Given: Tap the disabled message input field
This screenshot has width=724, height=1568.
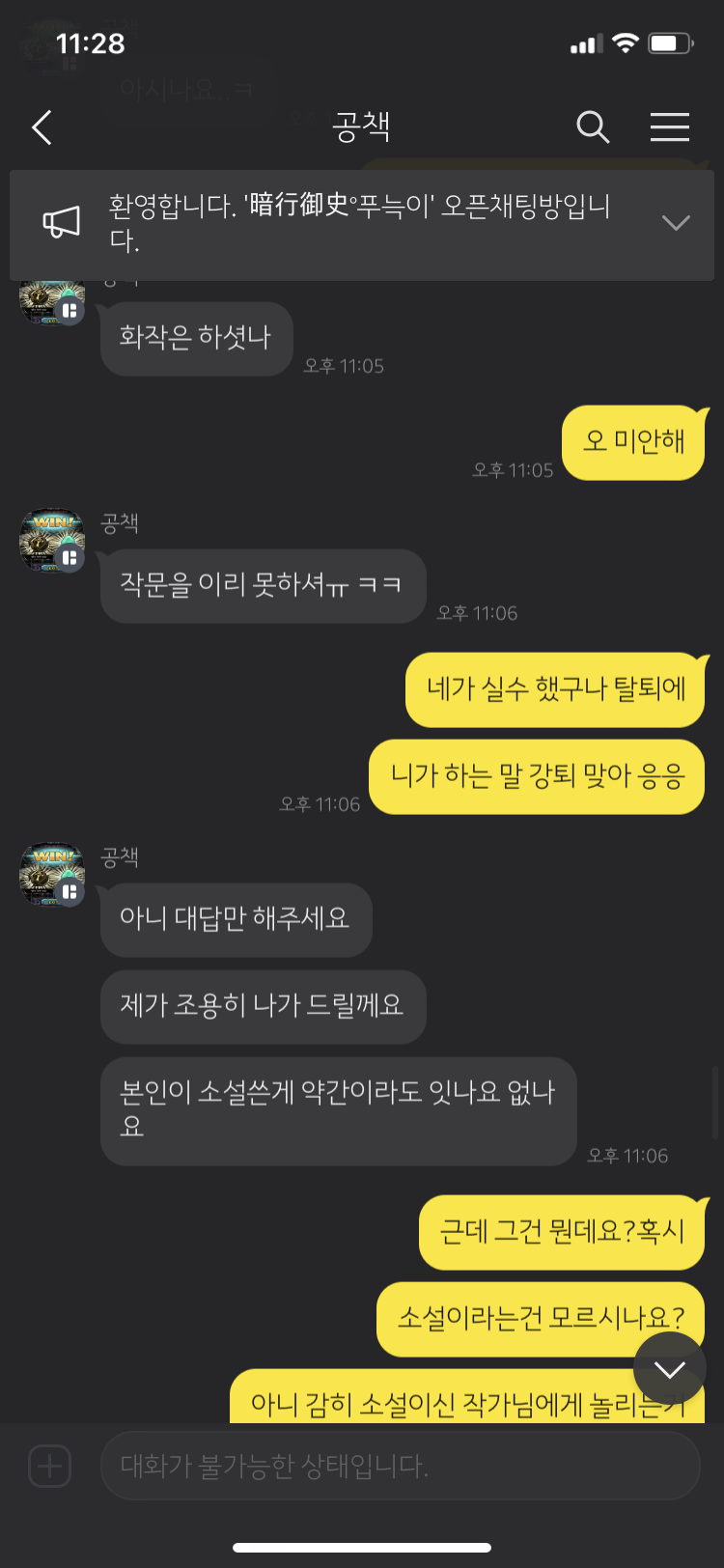Looking at the screenshot, I should click(x=400, y=1466).
